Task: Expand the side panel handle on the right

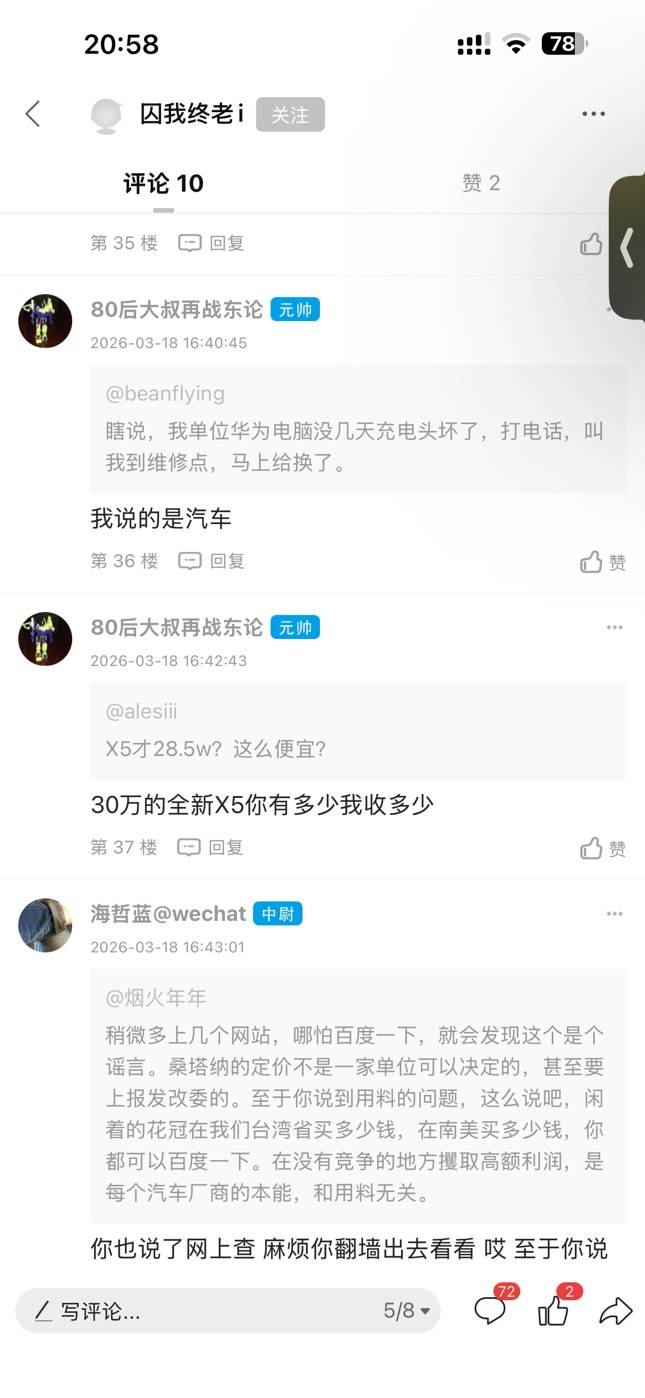Action: [x=627, y=248]
